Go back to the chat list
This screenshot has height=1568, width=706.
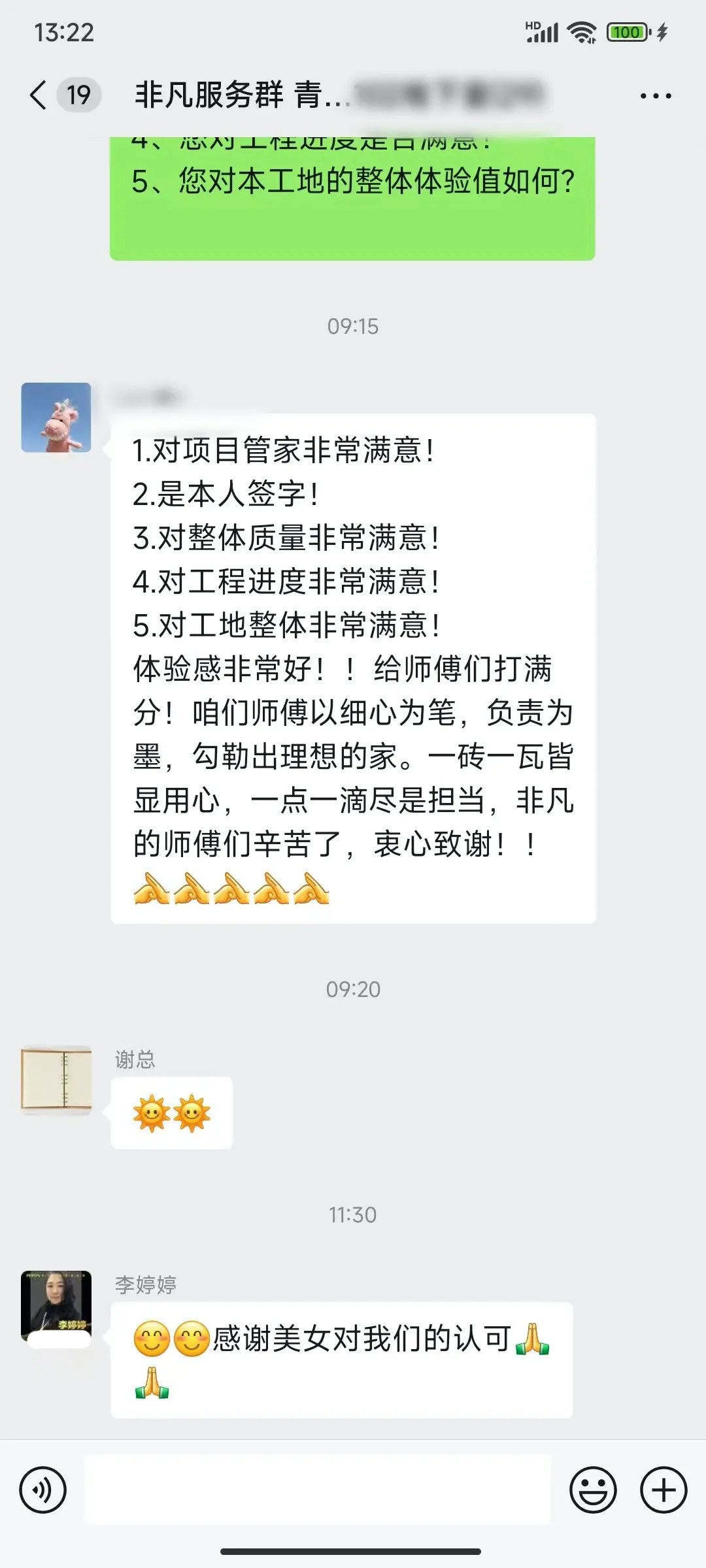pyautogui.click(x=39, y=95)
